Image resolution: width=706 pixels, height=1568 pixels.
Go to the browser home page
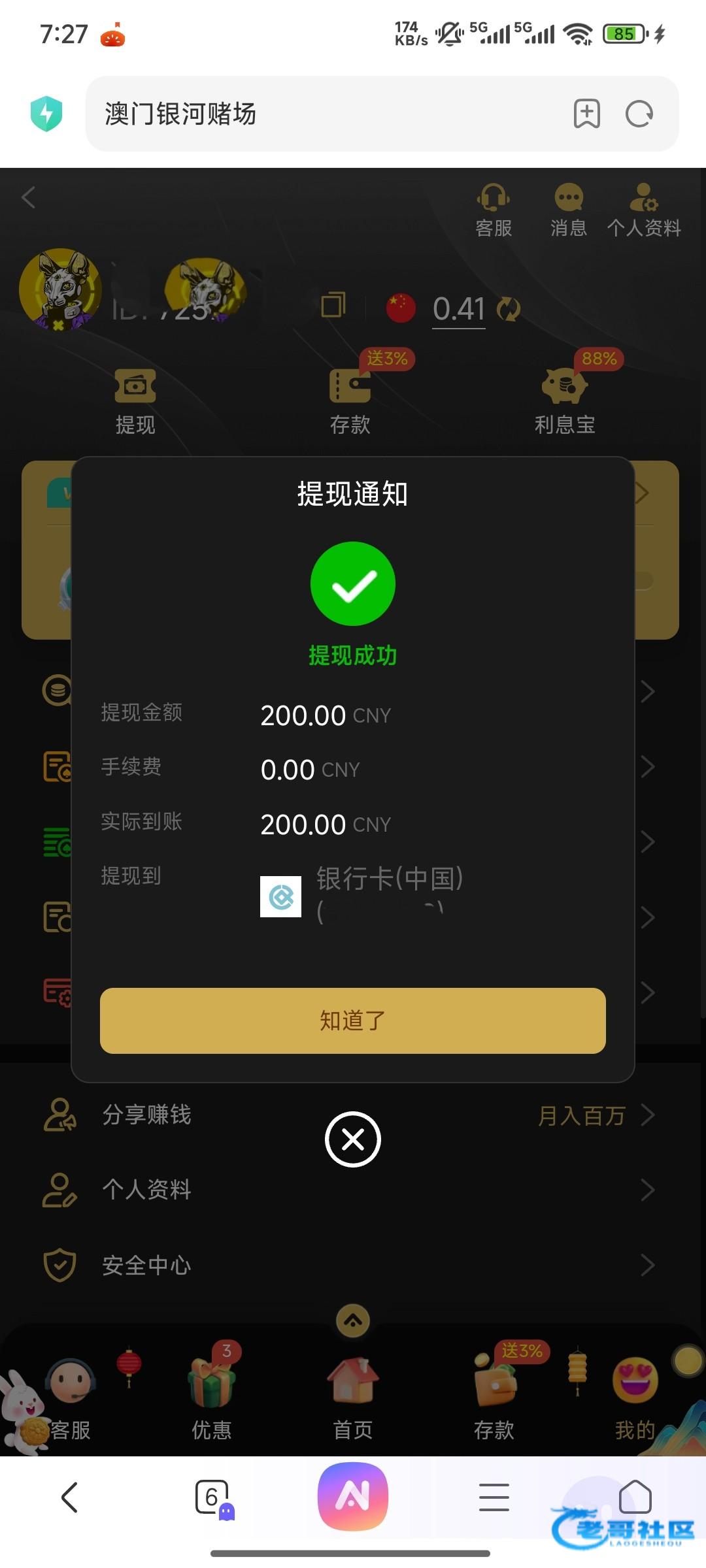635,1497
